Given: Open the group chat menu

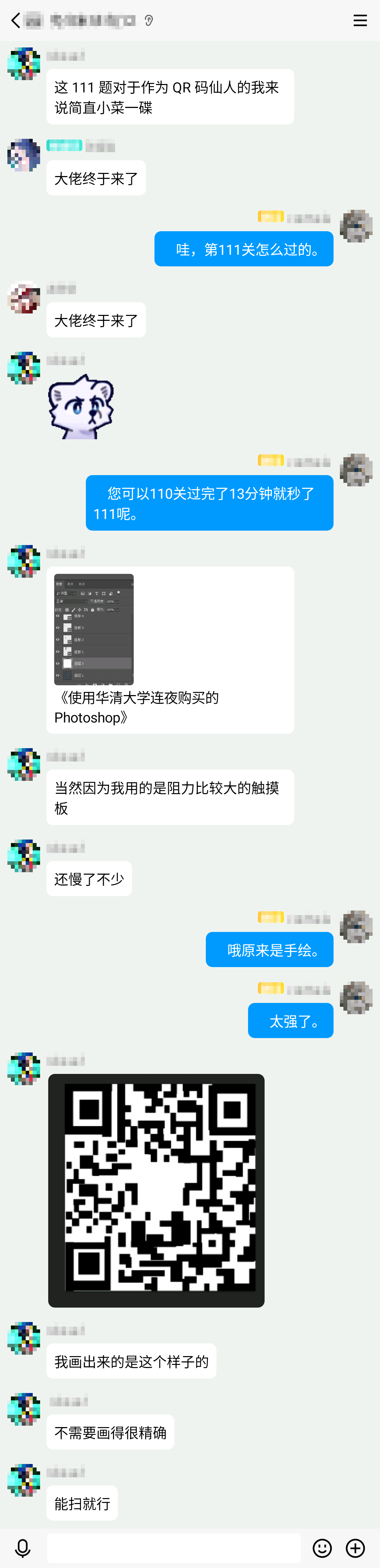Looking at the screenshot, I should pos(360,21).
